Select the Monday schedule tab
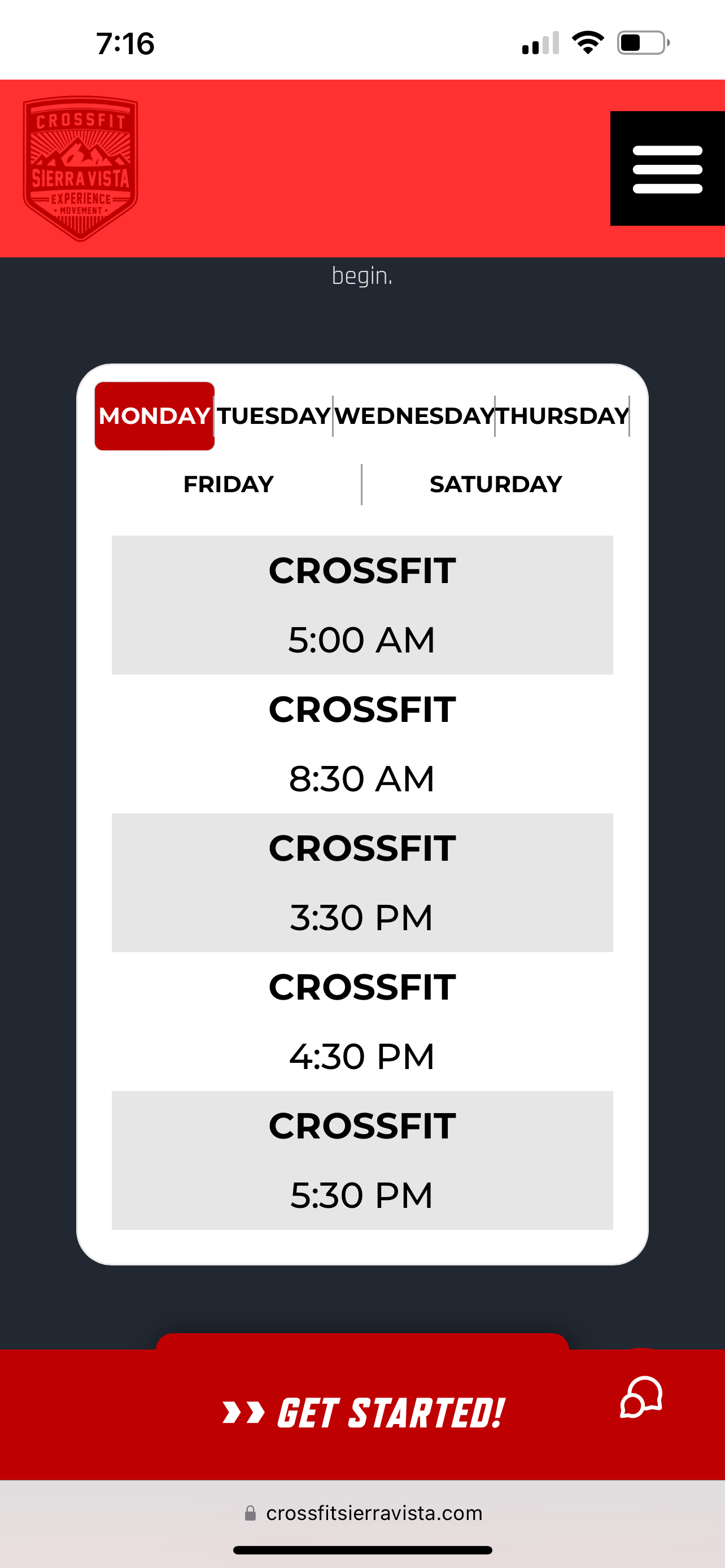The width and height of the screenshot is (725, 1568). pyautogui.click(x=155, y=417)
